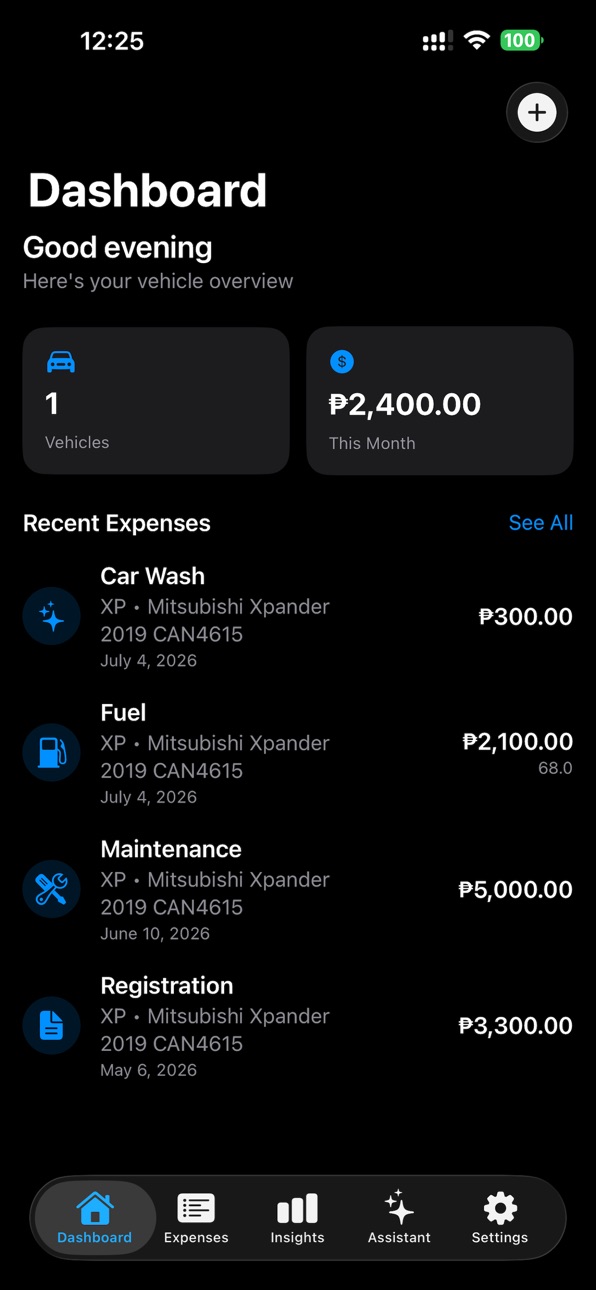This screenshot has width=596, height=1290.
Task: Open See All recent expenses
Action: coord(540,523)
